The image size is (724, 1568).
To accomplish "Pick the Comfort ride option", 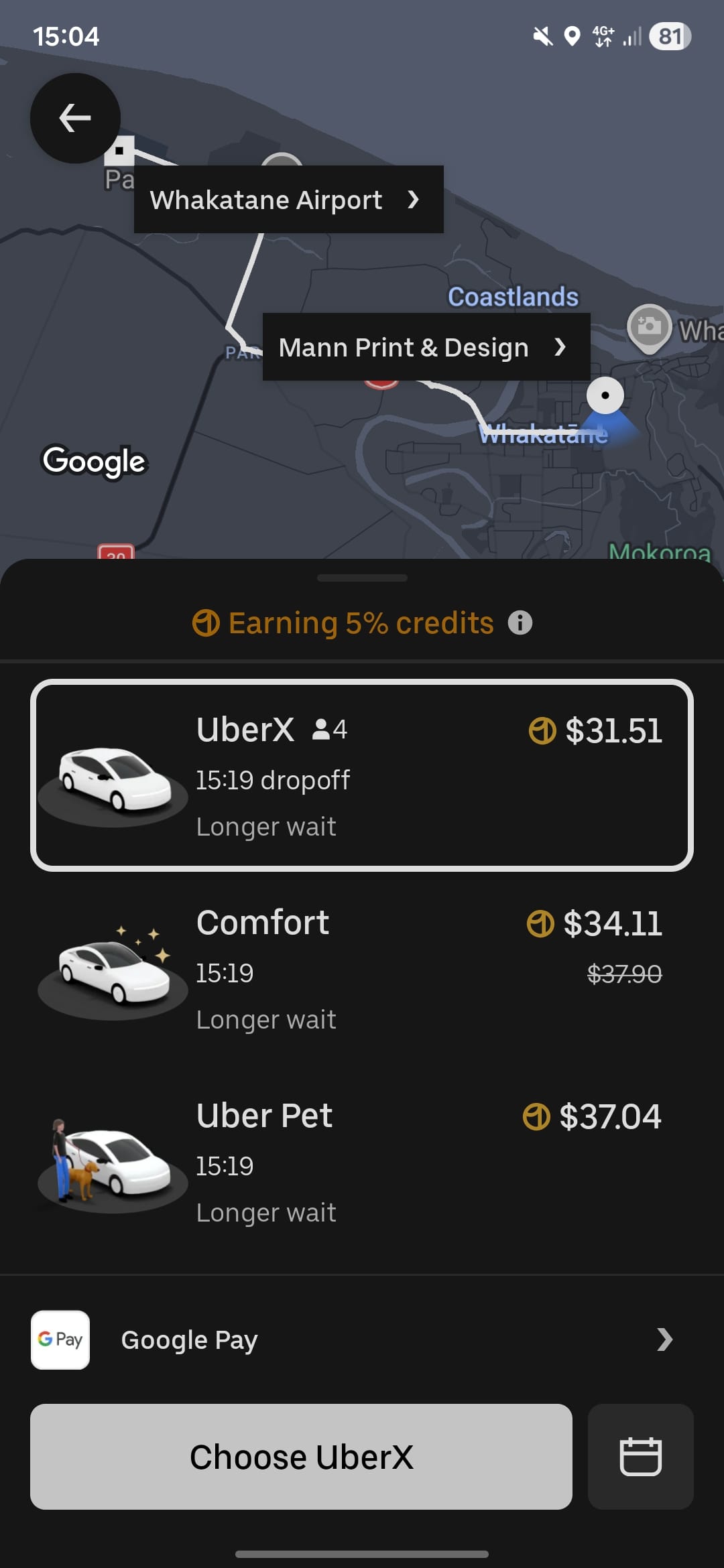I will pos(362,969).
